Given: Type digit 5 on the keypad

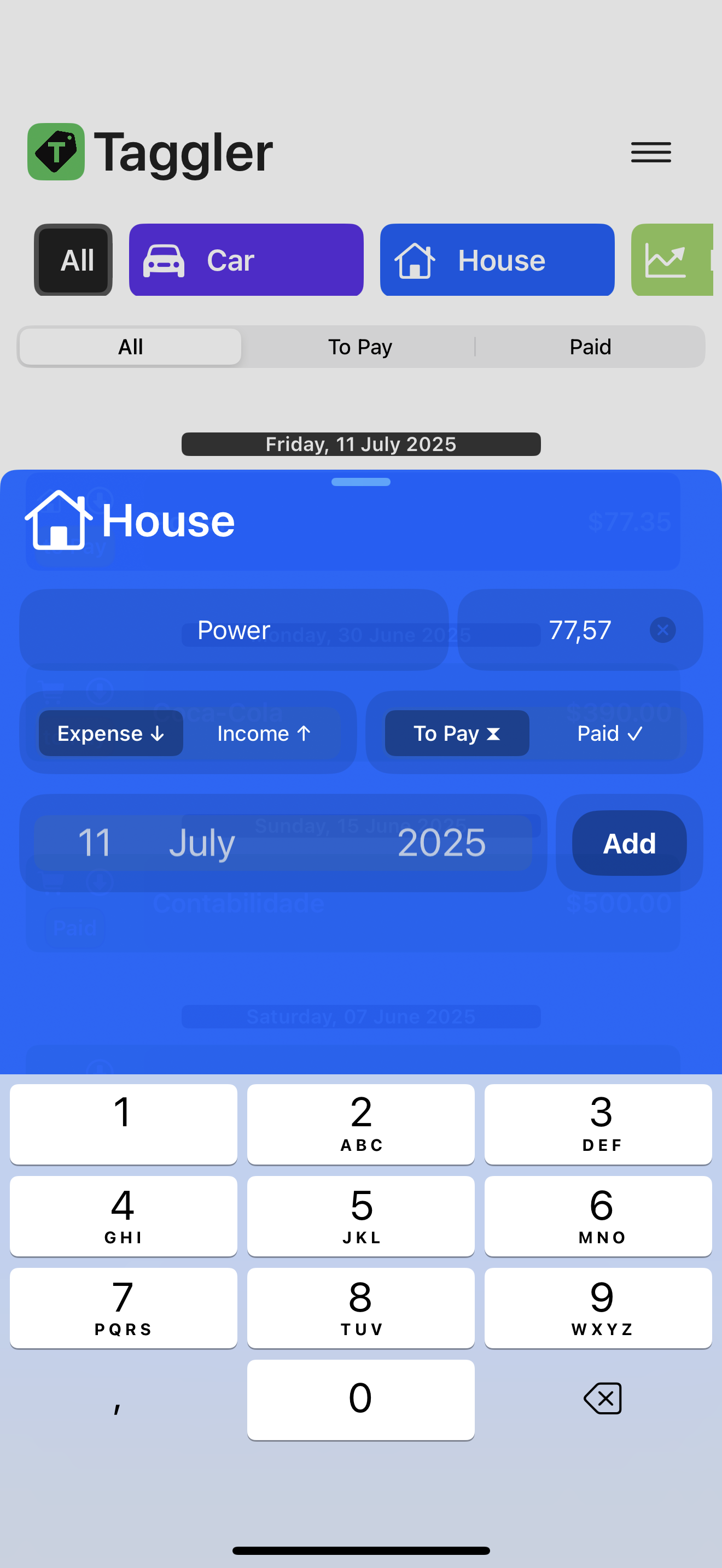Looking at the screenshot, I should 361,1215.
